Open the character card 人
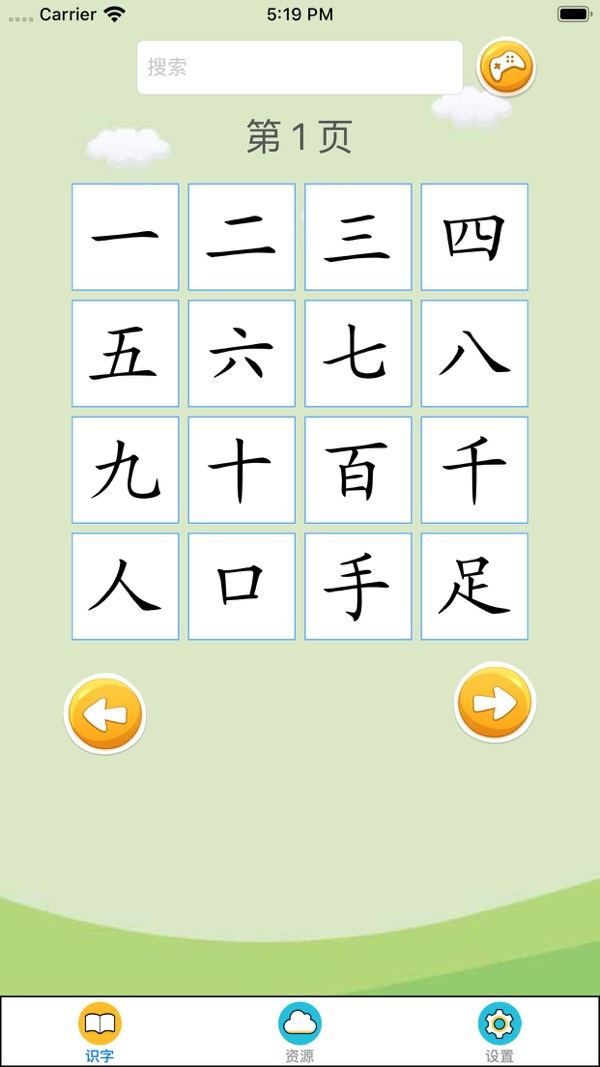The width and height of the screenshot is (600, 1067). point(125,587)
